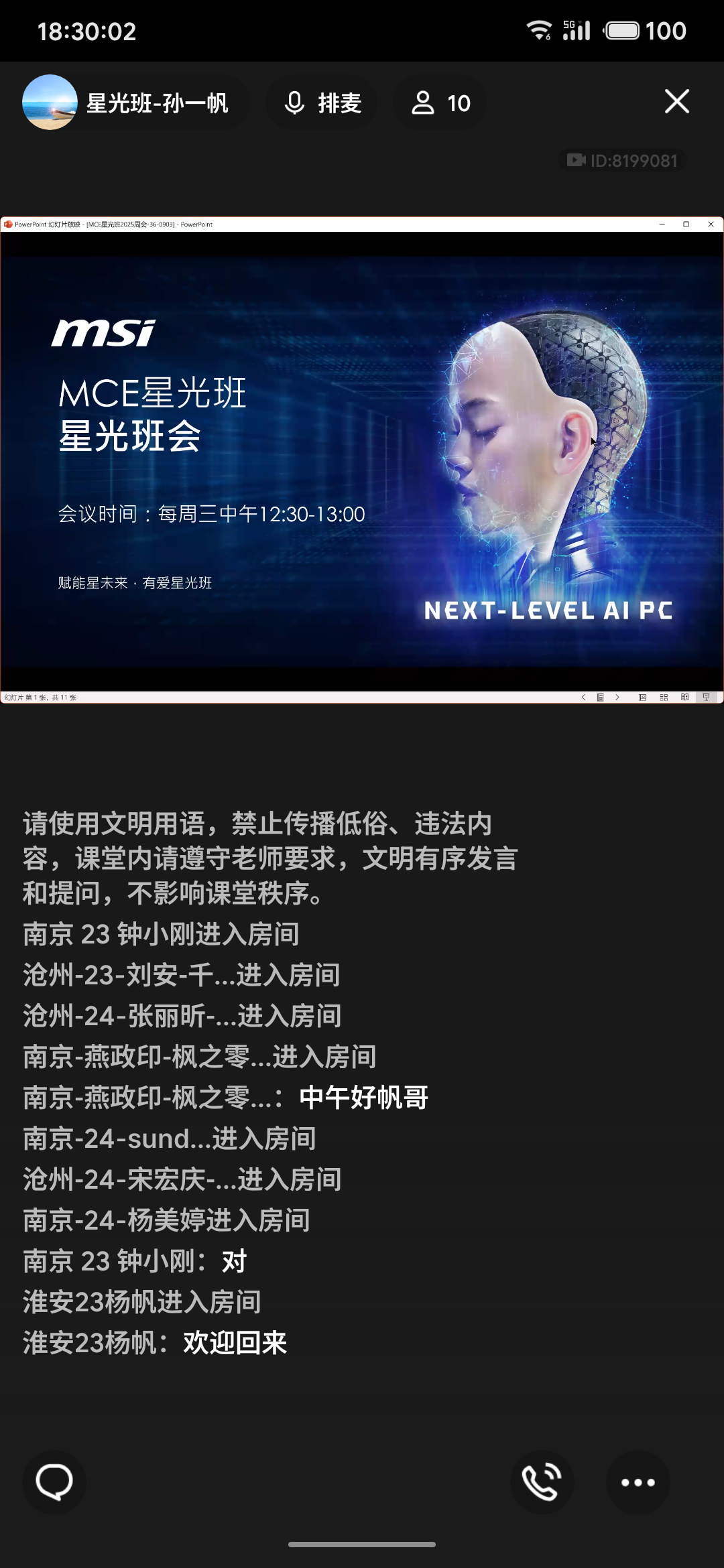Viewport: 724px width, 1568px height.
Task: Tap the shared PowerPoint screen video
Action: point(362,460)
